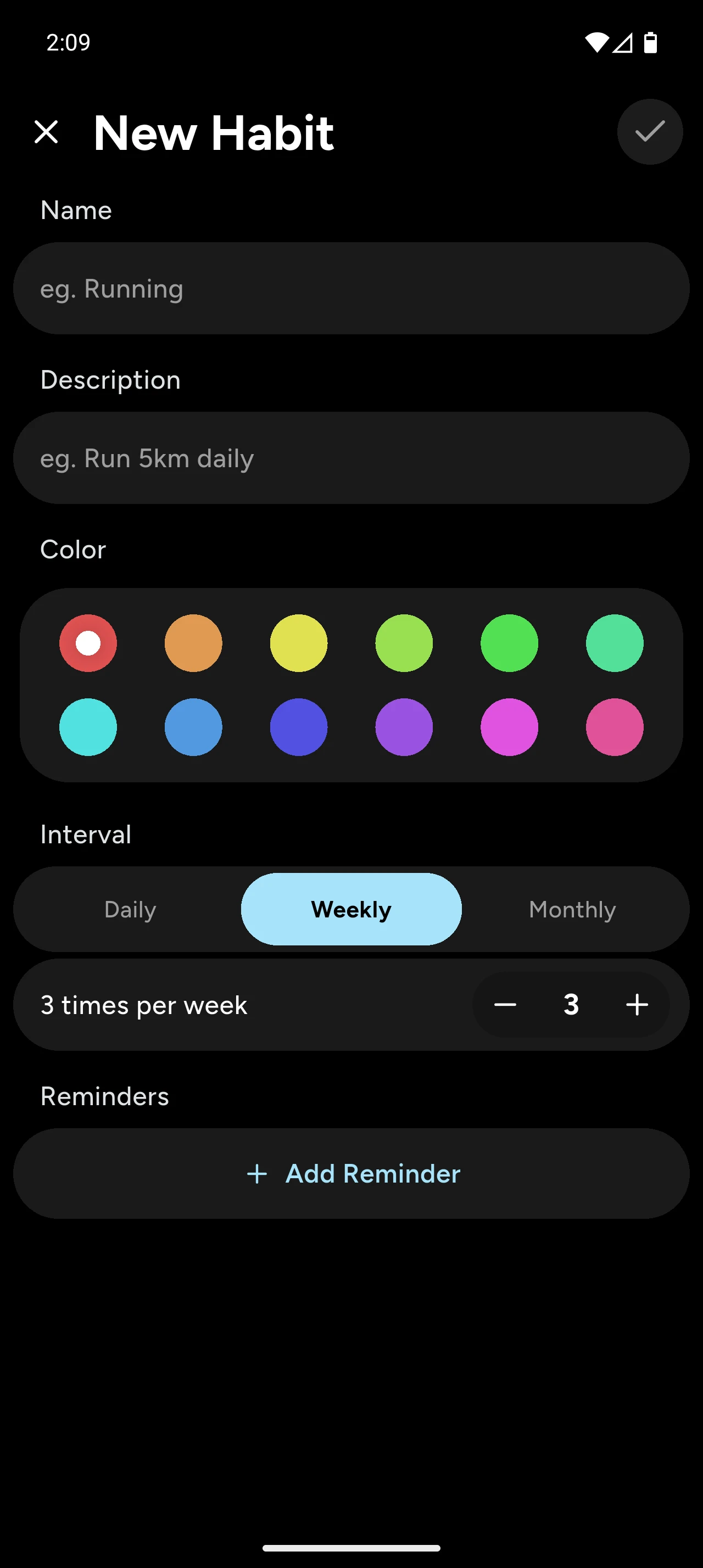Choose the lime green color swatch
The height and width of the screenshot is (1568, 703).
pos(404,643)
